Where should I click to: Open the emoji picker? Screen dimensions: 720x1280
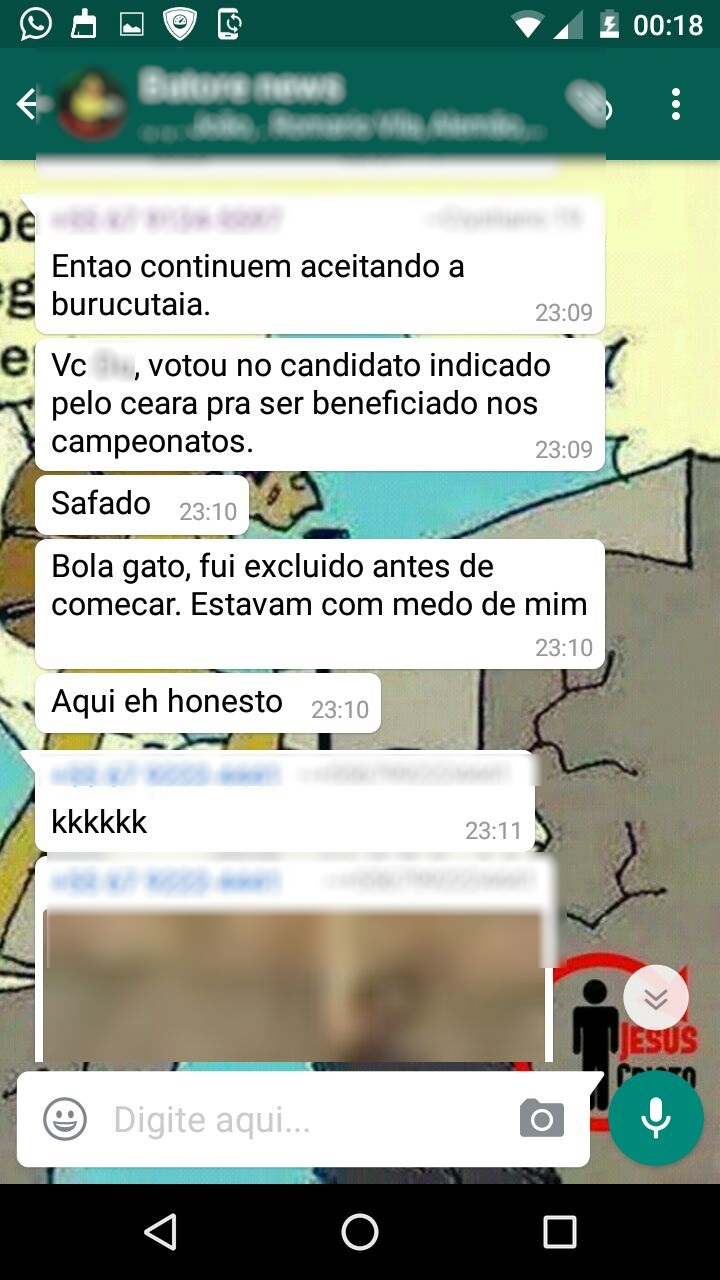tap(65, 1119)
